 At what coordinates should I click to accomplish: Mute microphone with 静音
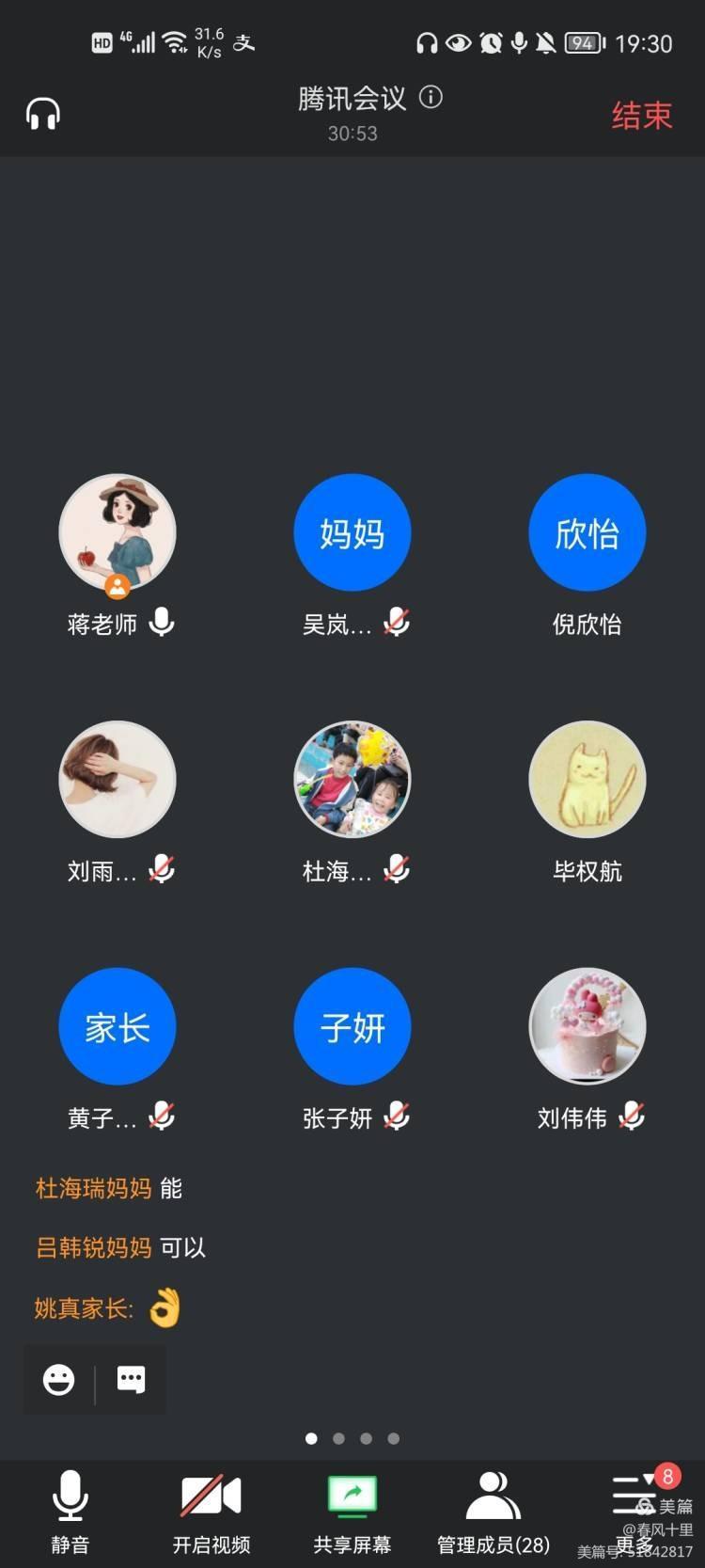click(x=70, y=1511)
